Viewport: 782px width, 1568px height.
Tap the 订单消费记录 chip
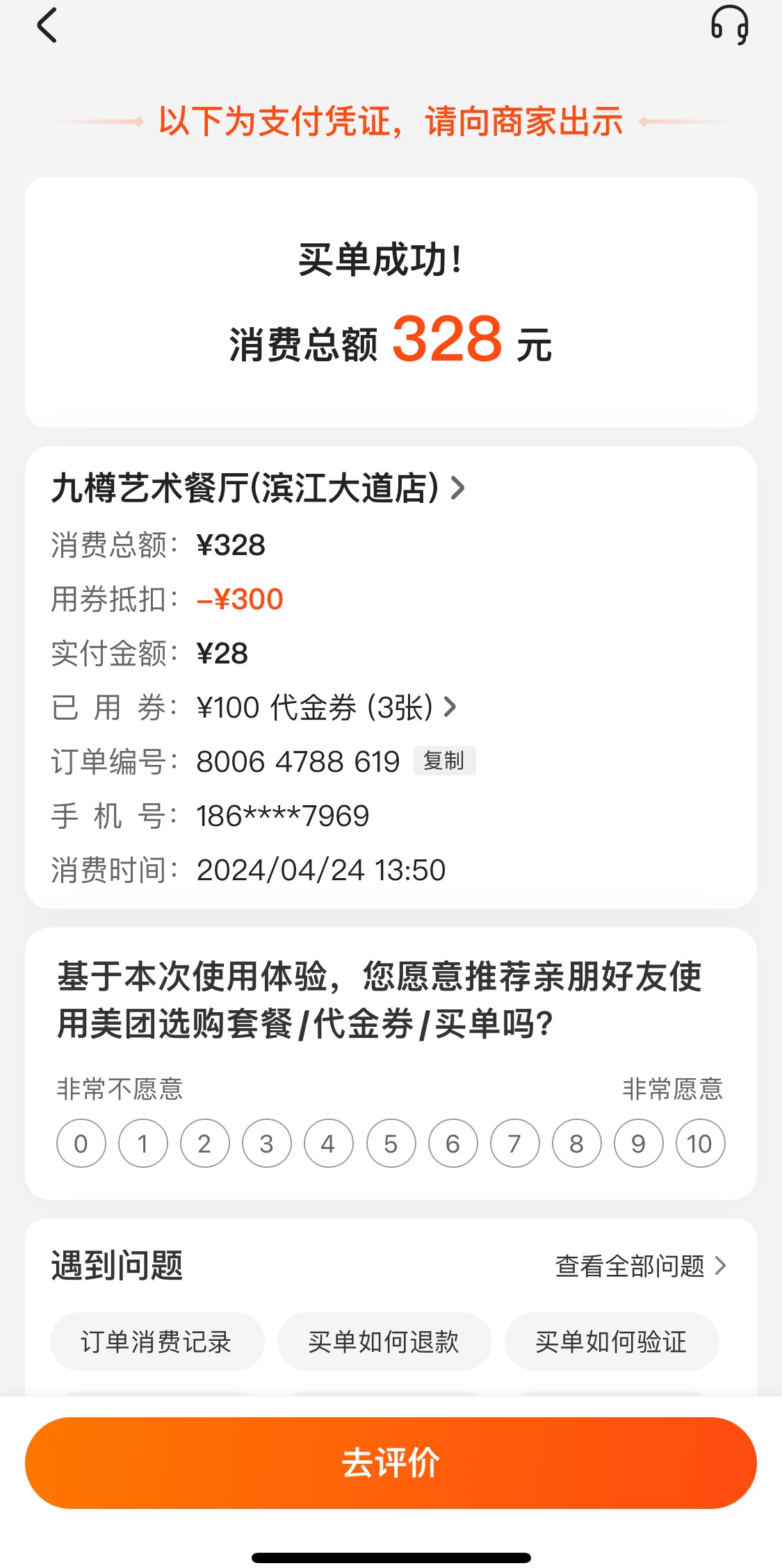point(157,1342)
